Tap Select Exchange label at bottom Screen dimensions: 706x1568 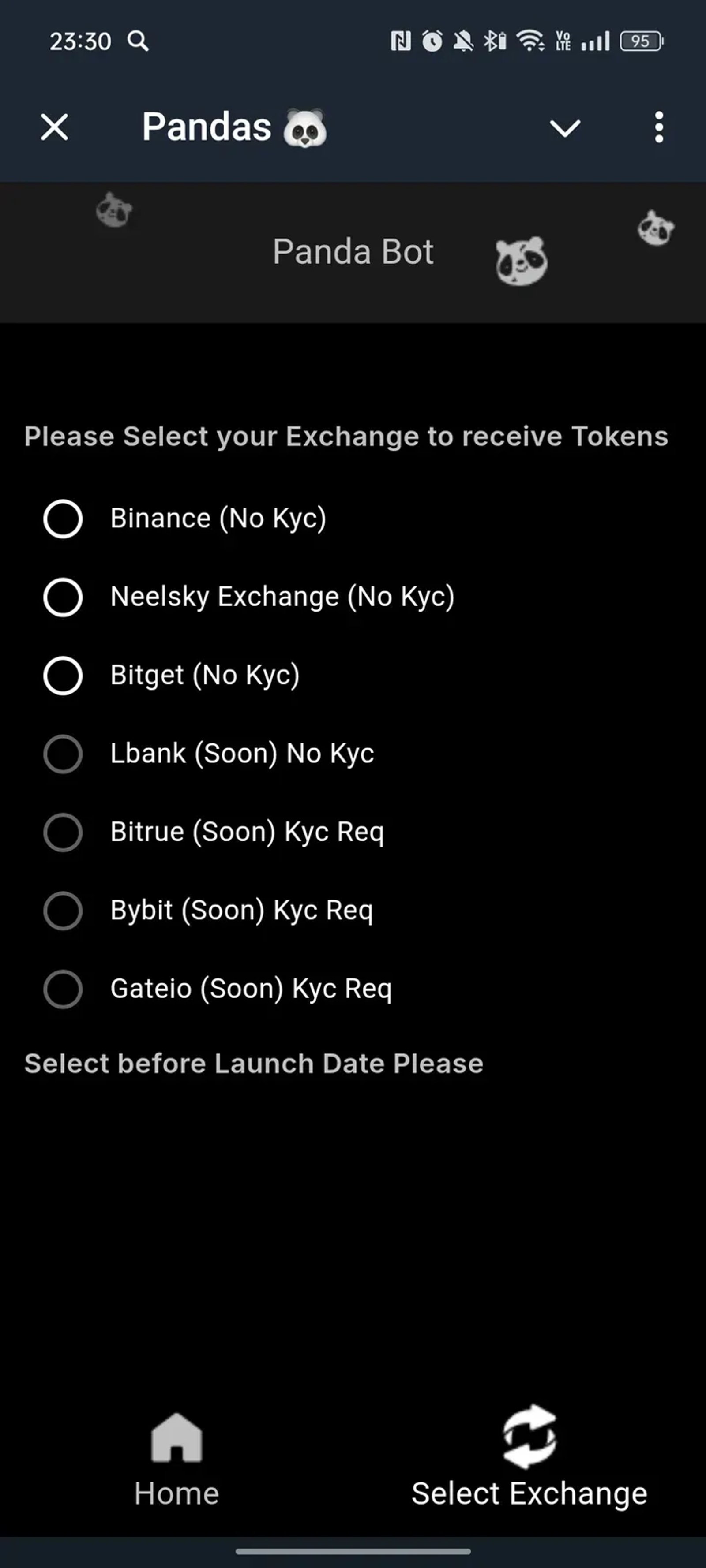pyautogui.click(x=529, y=1494)
